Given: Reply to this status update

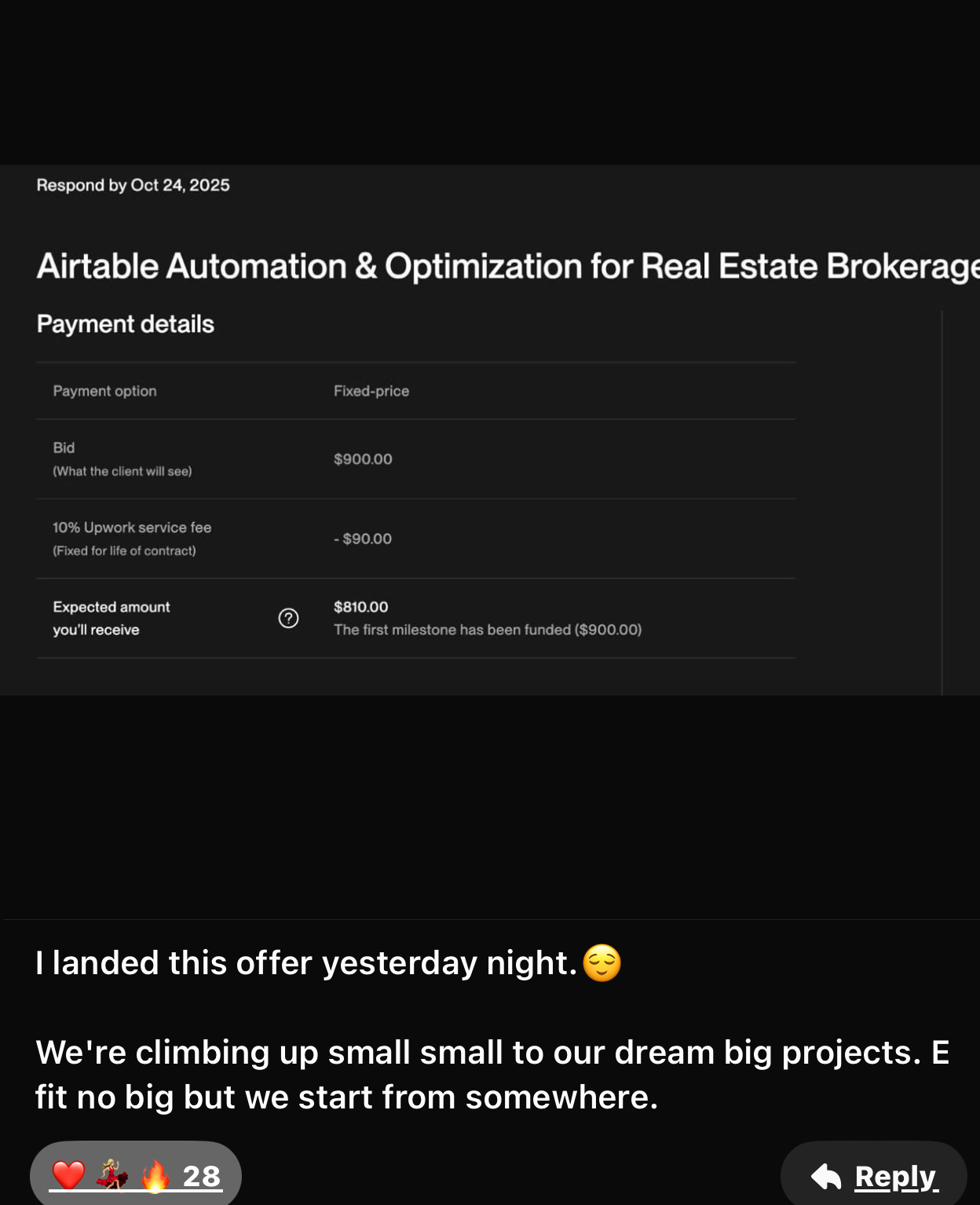Looking at the screenshot, I should (873, 1176).
